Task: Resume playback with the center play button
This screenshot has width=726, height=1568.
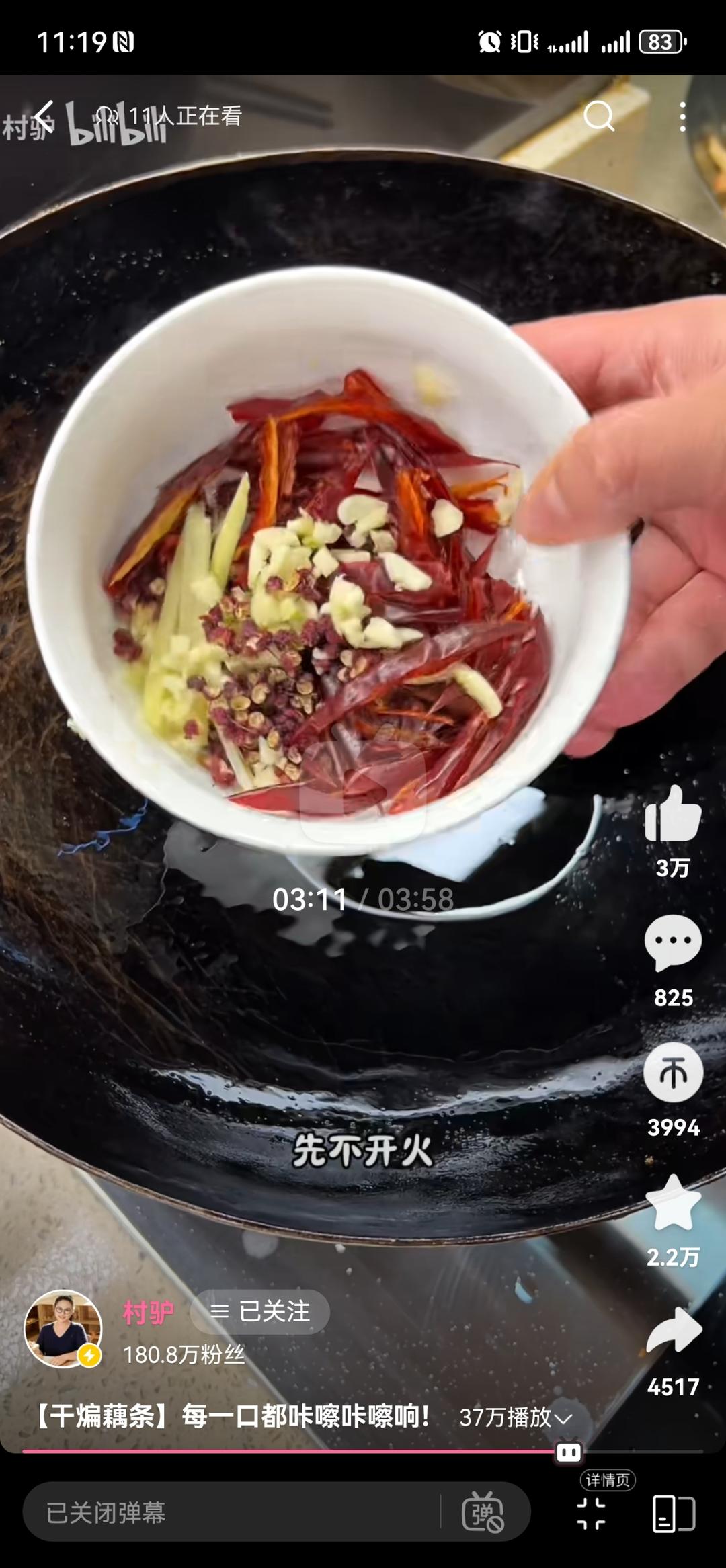Action: pos(363,792)
